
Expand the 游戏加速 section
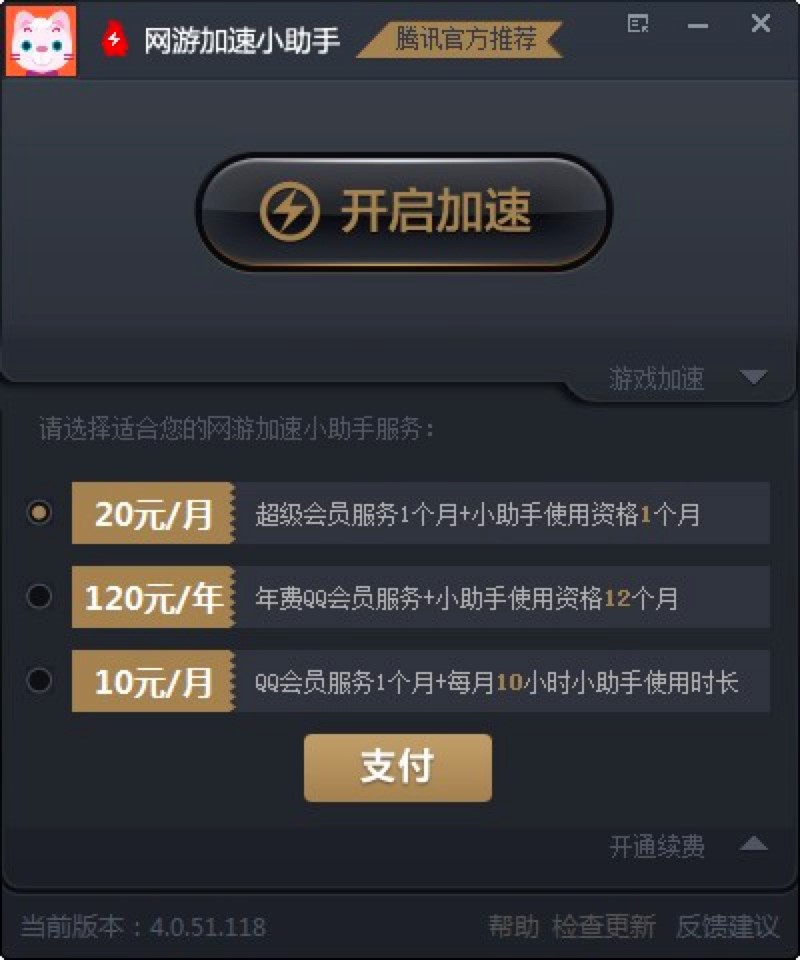tap(753, 378)
